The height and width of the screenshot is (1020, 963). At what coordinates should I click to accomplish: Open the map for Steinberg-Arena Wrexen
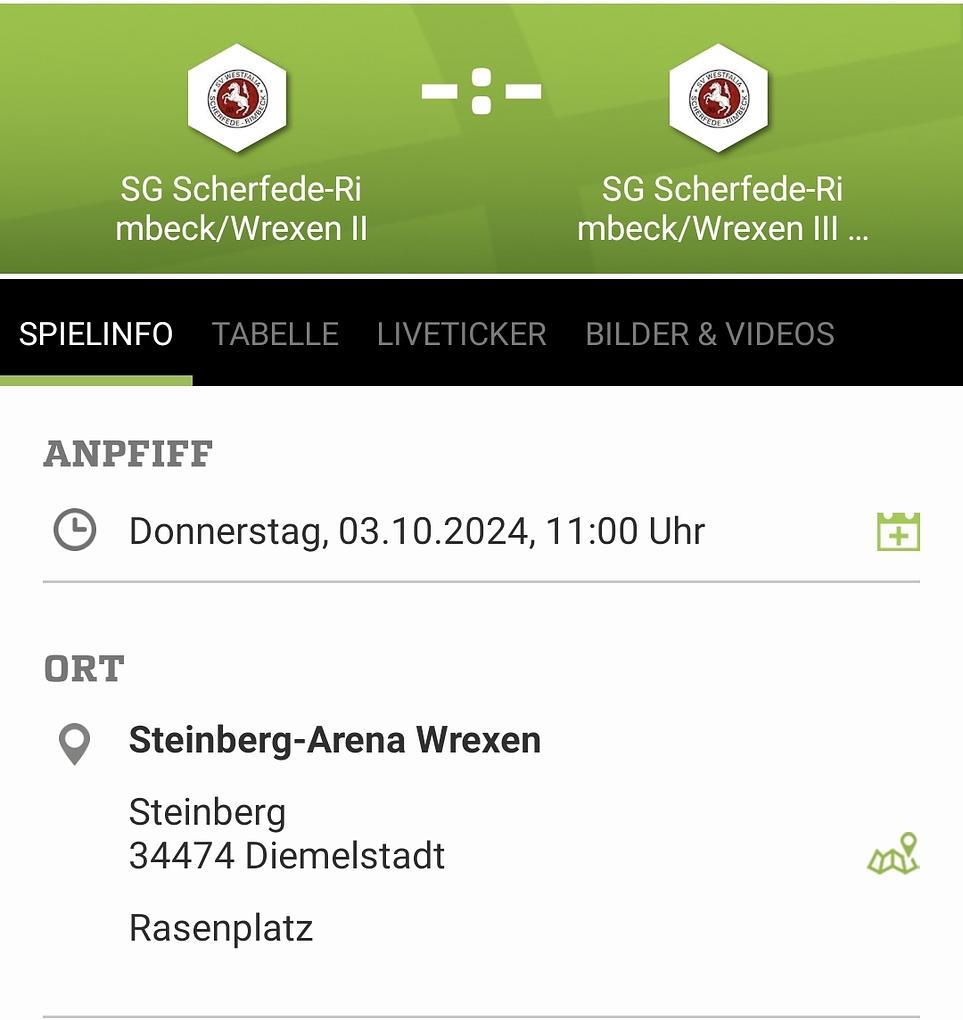[893, 853]
